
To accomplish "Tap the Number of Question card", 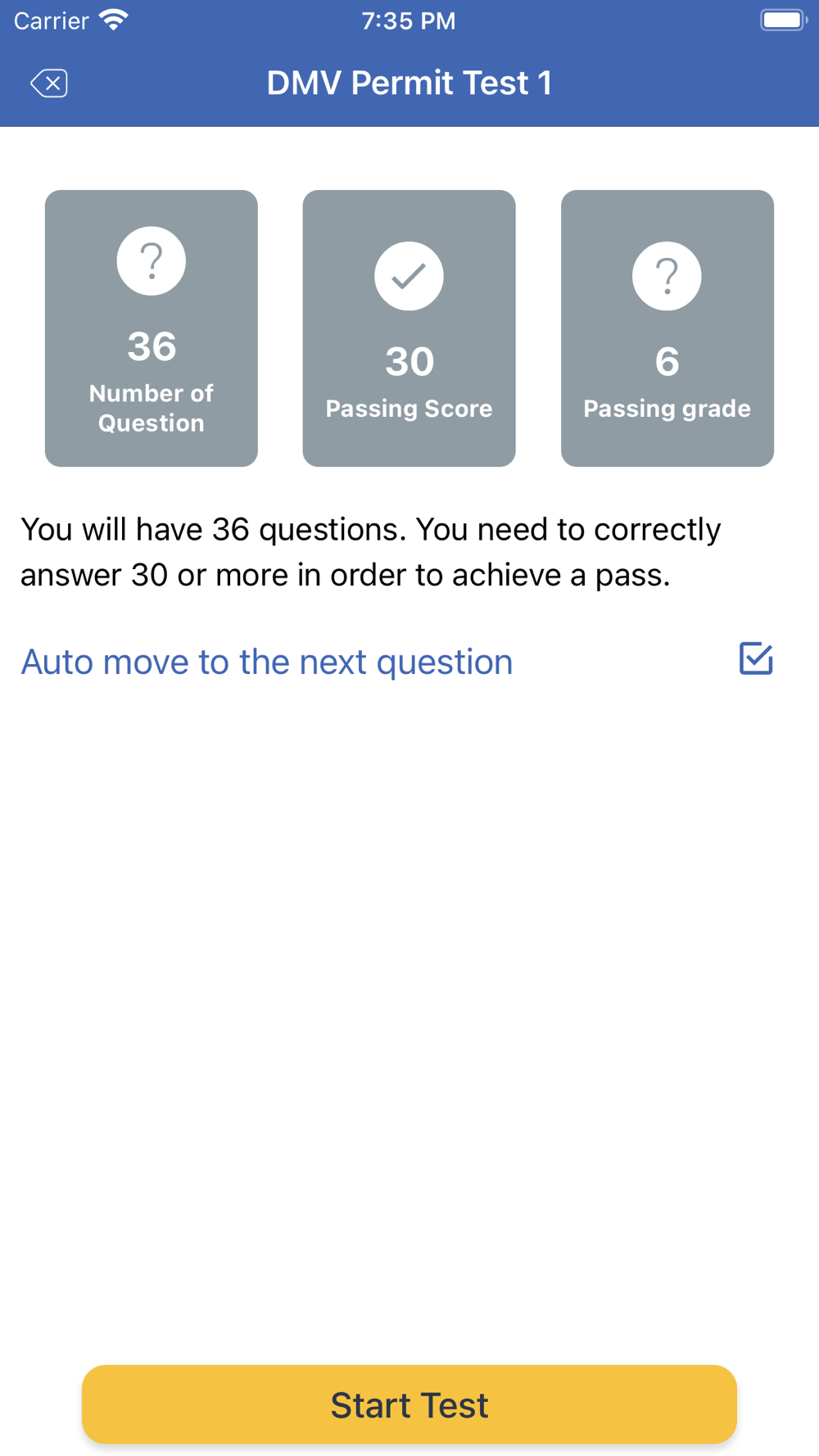I will pos(152,328).
